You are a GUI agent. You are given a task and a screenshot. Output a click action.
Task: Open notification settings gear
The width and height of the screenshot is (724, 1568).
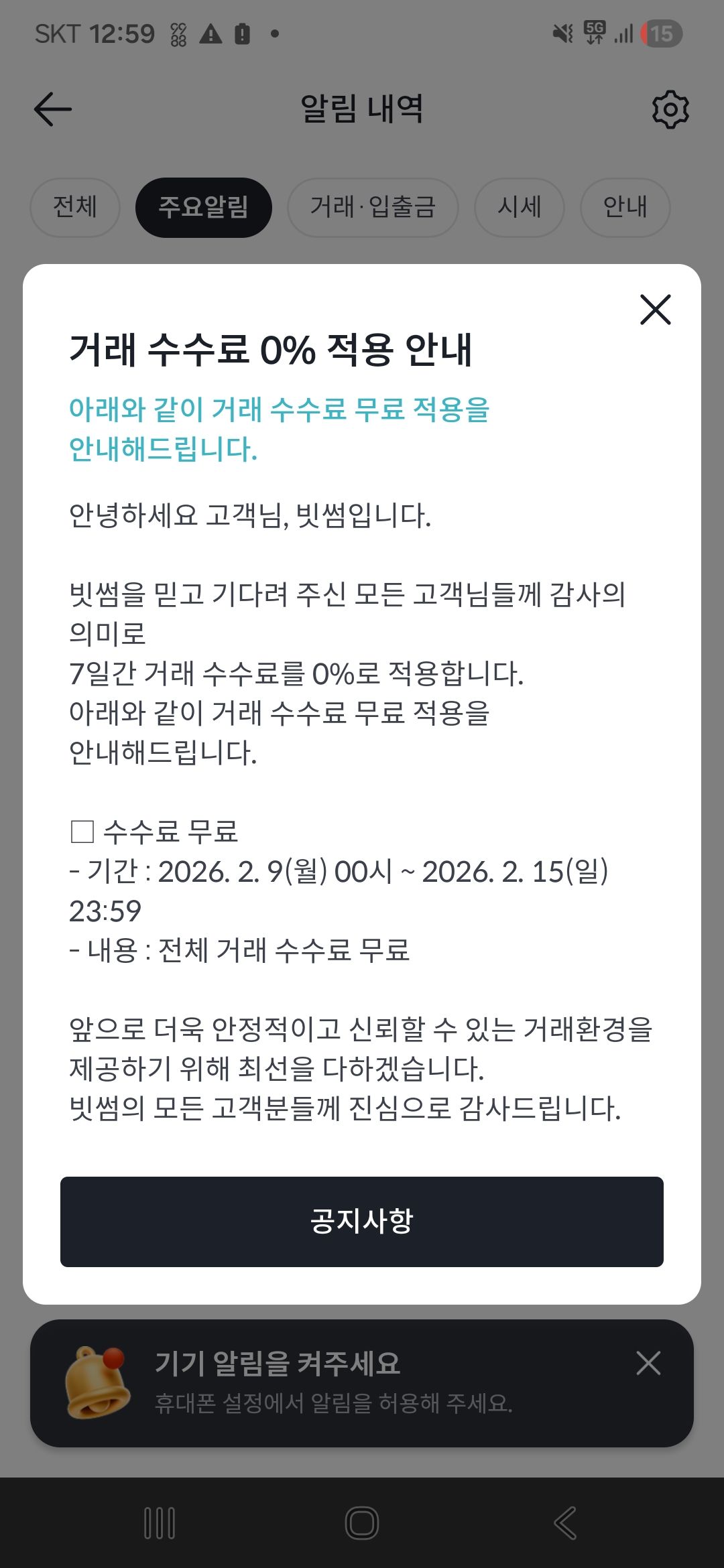coord(670,110)
